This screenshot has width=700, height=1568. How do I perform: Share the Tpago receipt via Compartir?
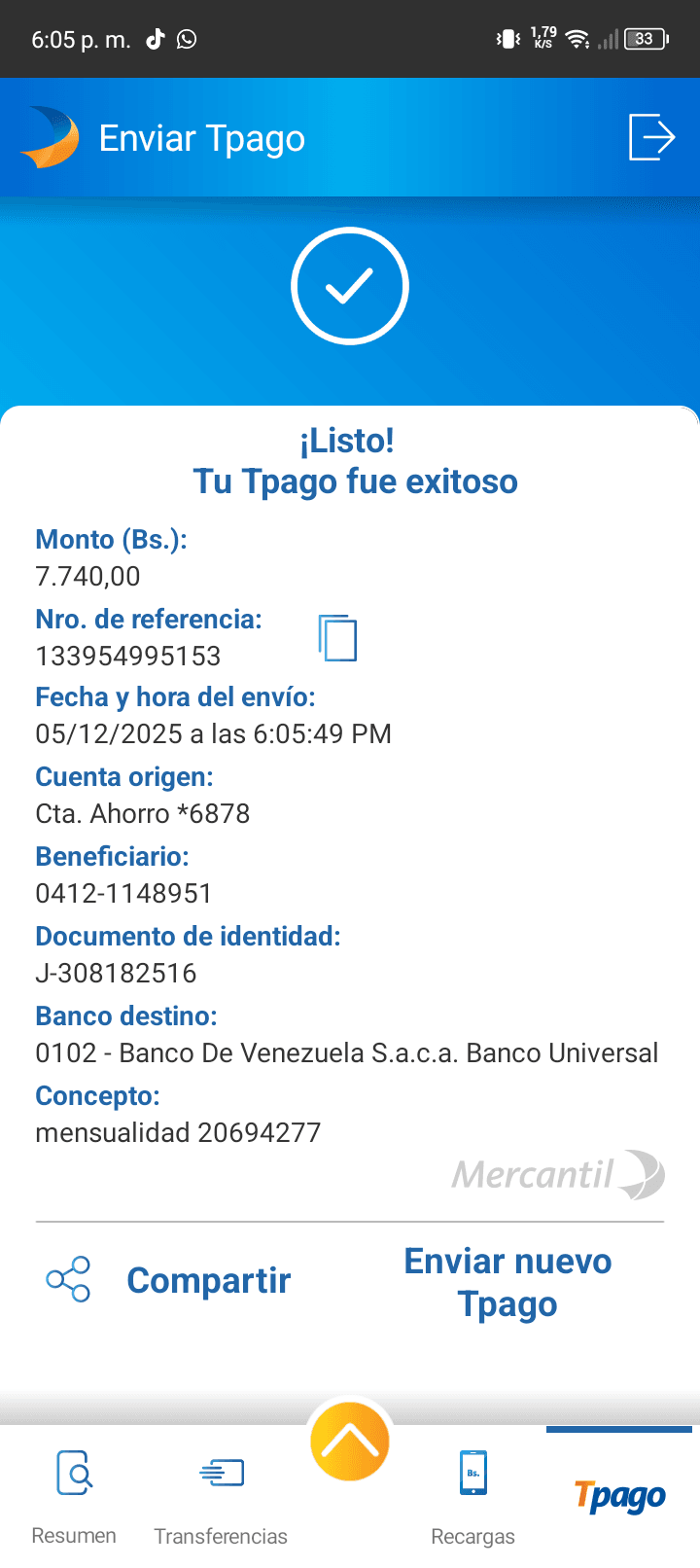click(x=169, y=1280)
